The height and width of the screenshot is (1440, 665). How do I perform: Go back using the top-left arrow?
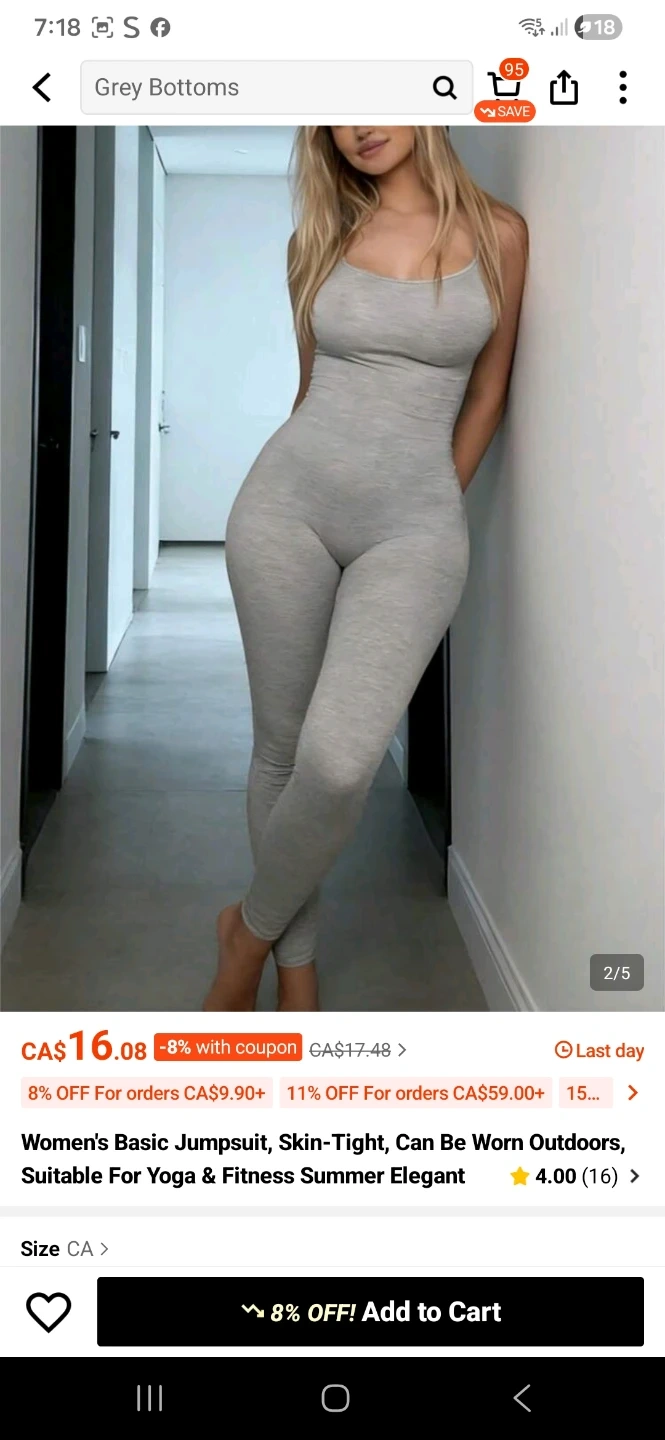coord(42,88)
